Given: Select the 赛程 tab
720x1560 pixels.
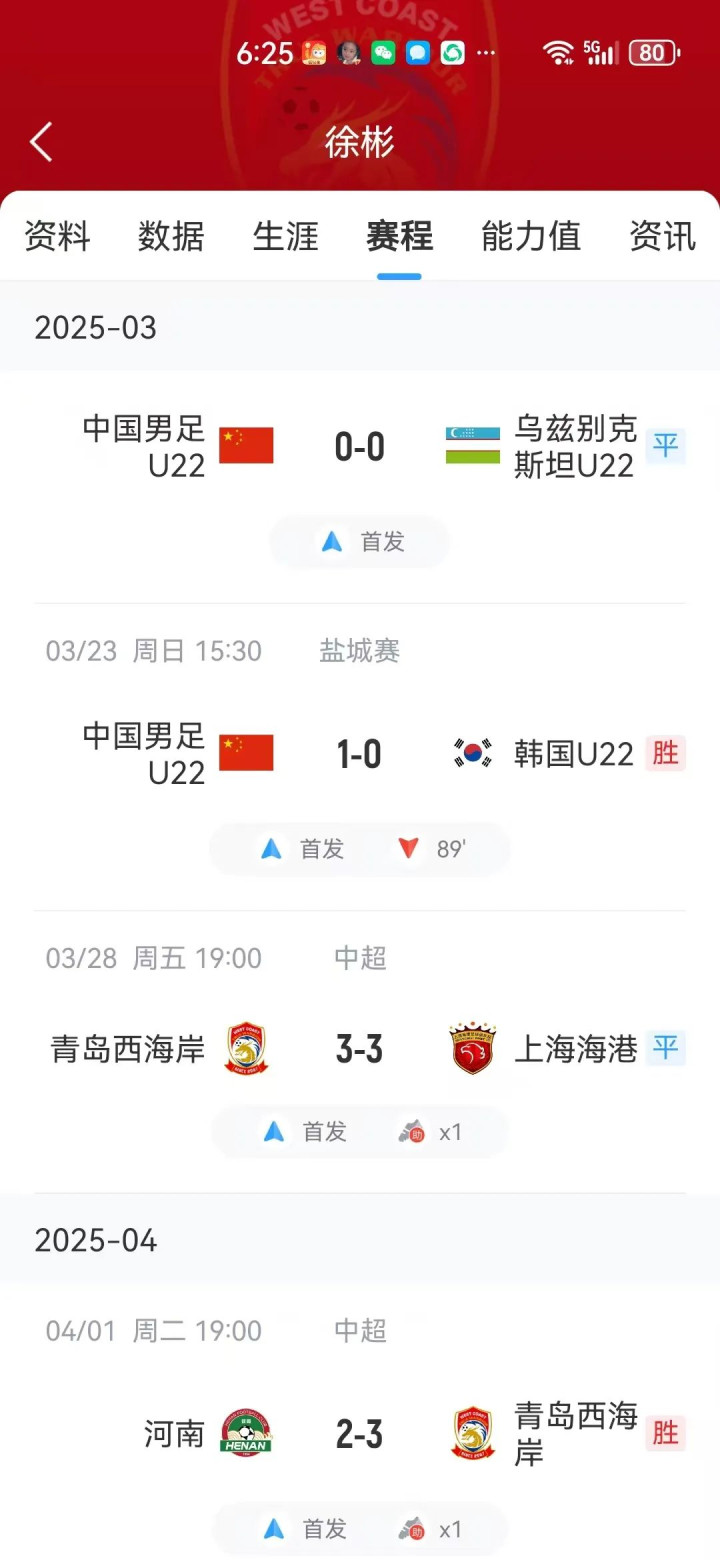Looking at the screenshot, I should [x=399, y=237].
